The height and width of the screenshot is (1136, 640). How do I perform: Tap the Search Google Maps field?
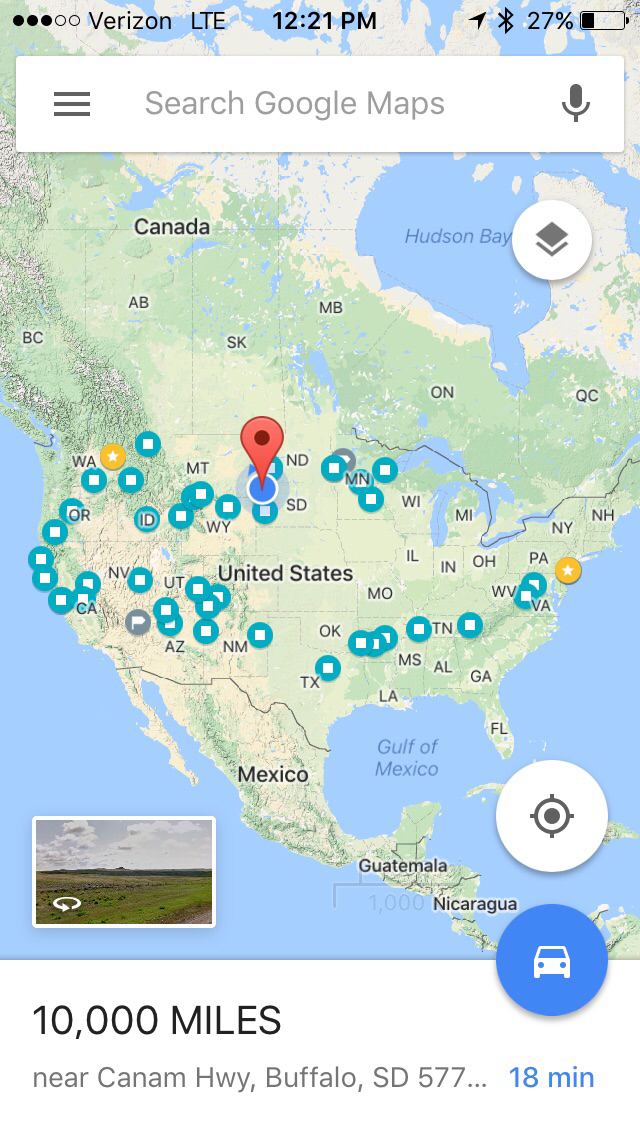point(295,104)
